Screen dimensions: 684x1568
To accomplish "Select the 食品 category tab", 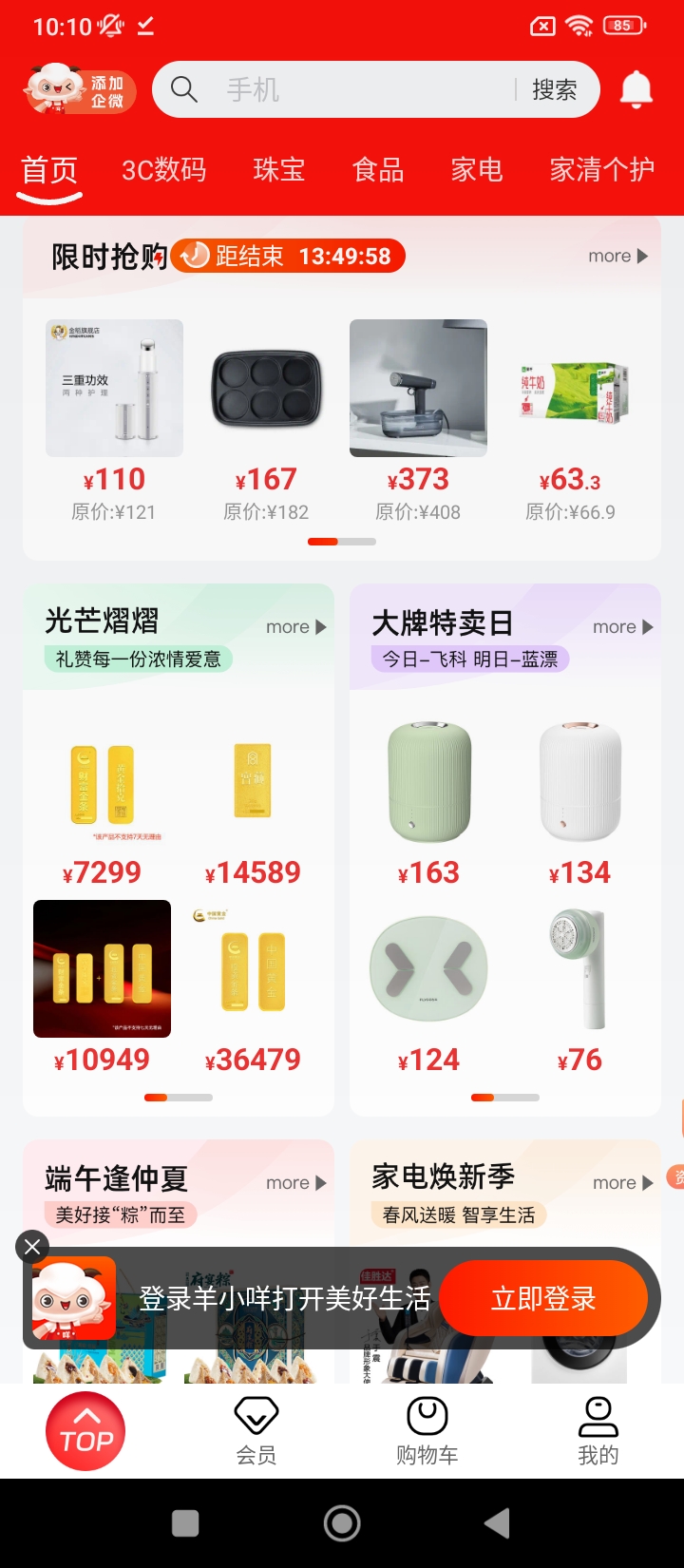I will click(377, 170).
